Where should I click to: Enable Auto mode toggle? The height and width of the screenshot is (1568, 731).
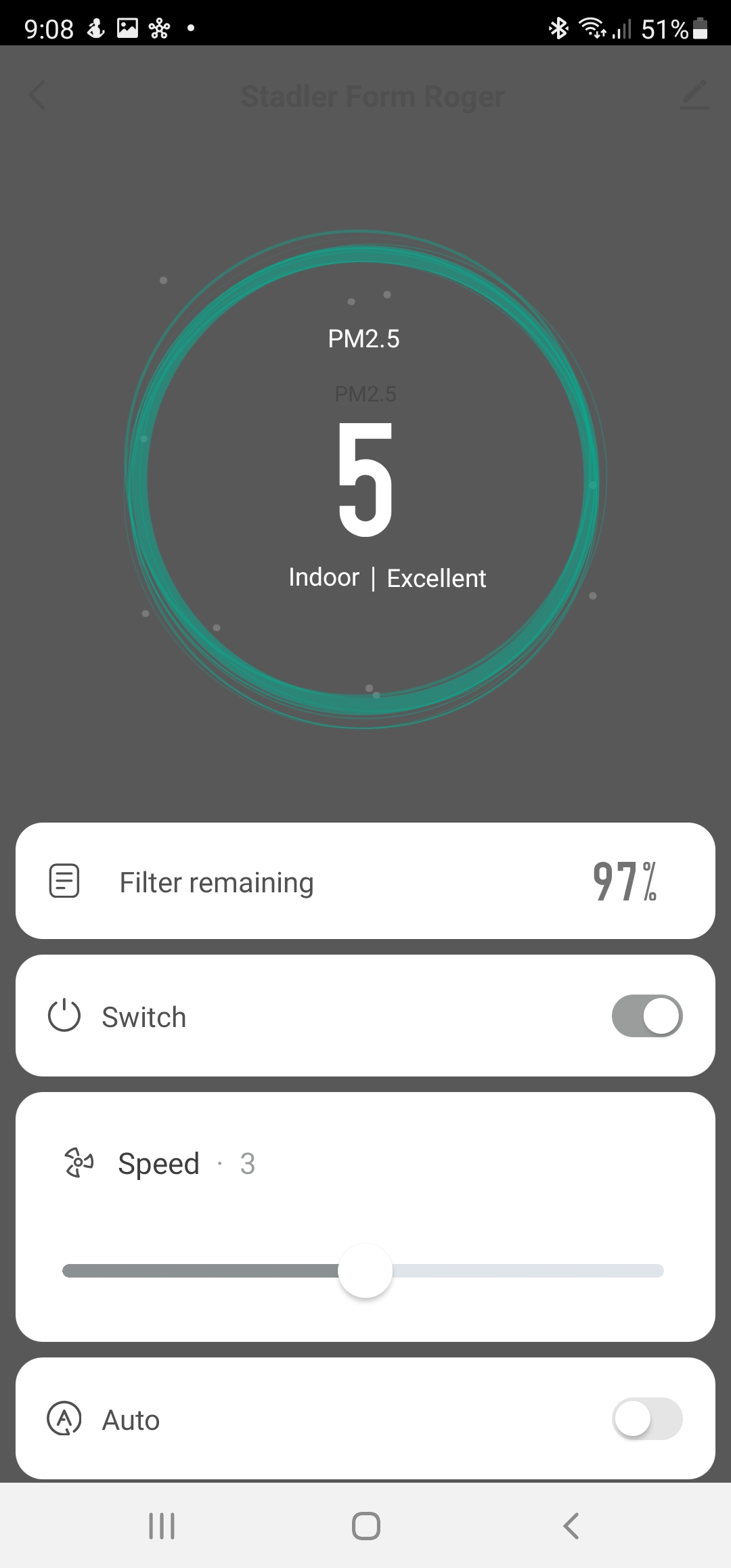tap(646, 1419)
